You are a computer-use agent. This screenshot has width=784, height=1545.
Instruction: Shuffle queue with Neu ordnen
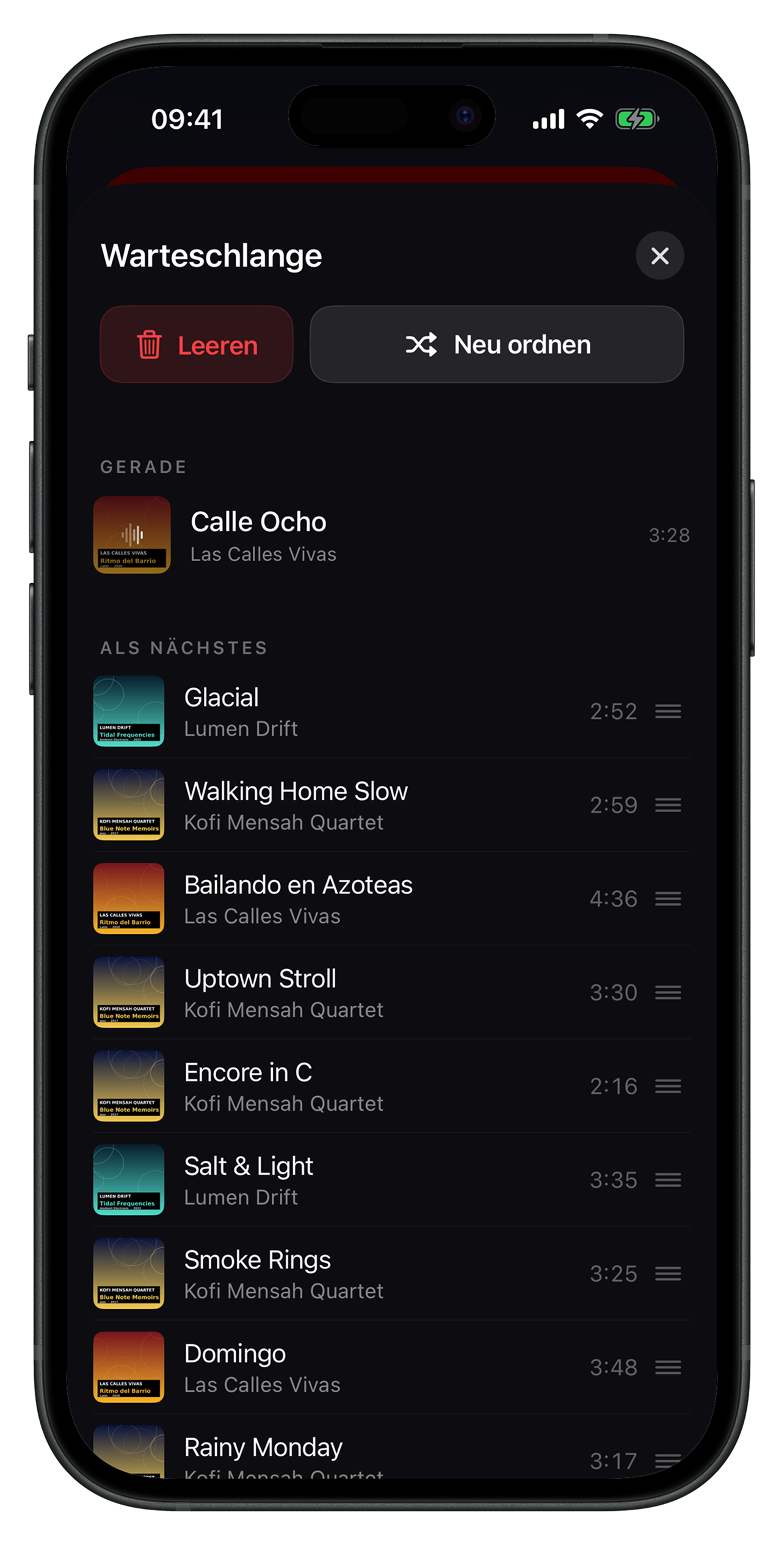tap(496, 344)
